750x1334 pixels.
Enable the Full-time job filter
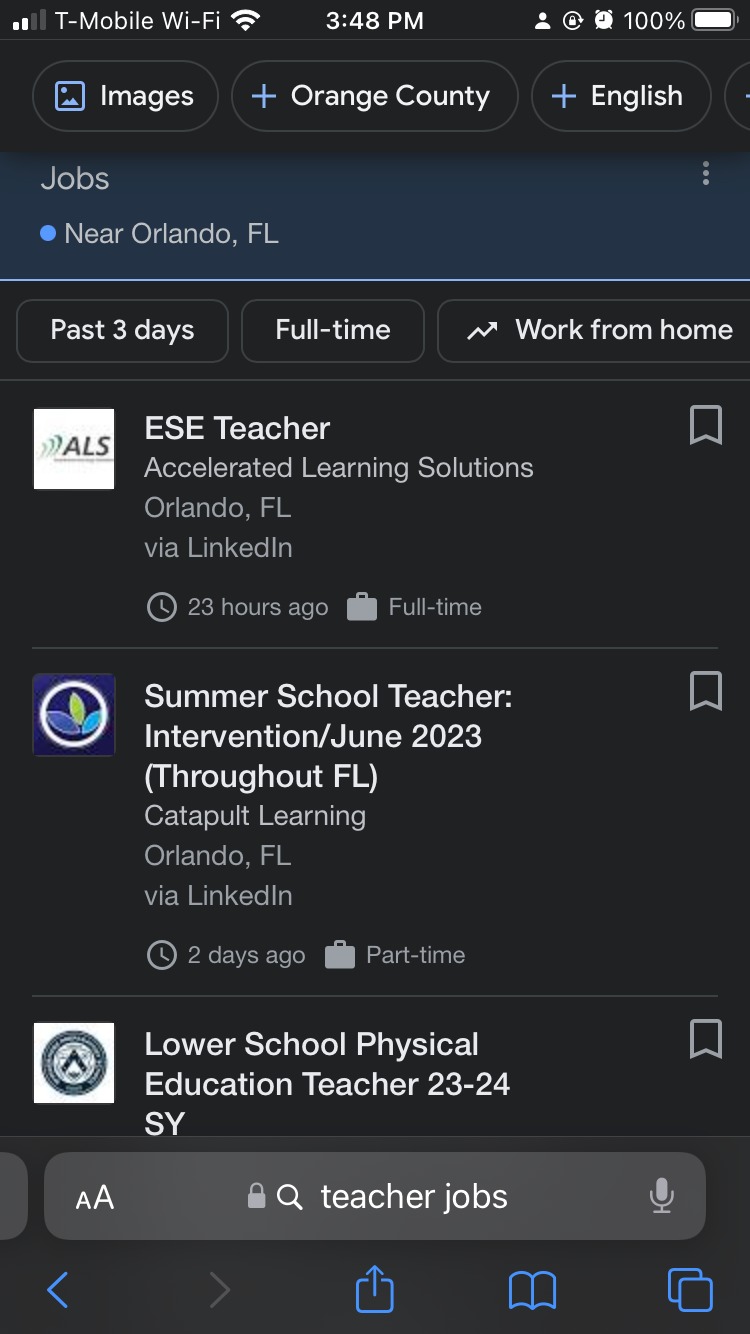coord(333,330)
